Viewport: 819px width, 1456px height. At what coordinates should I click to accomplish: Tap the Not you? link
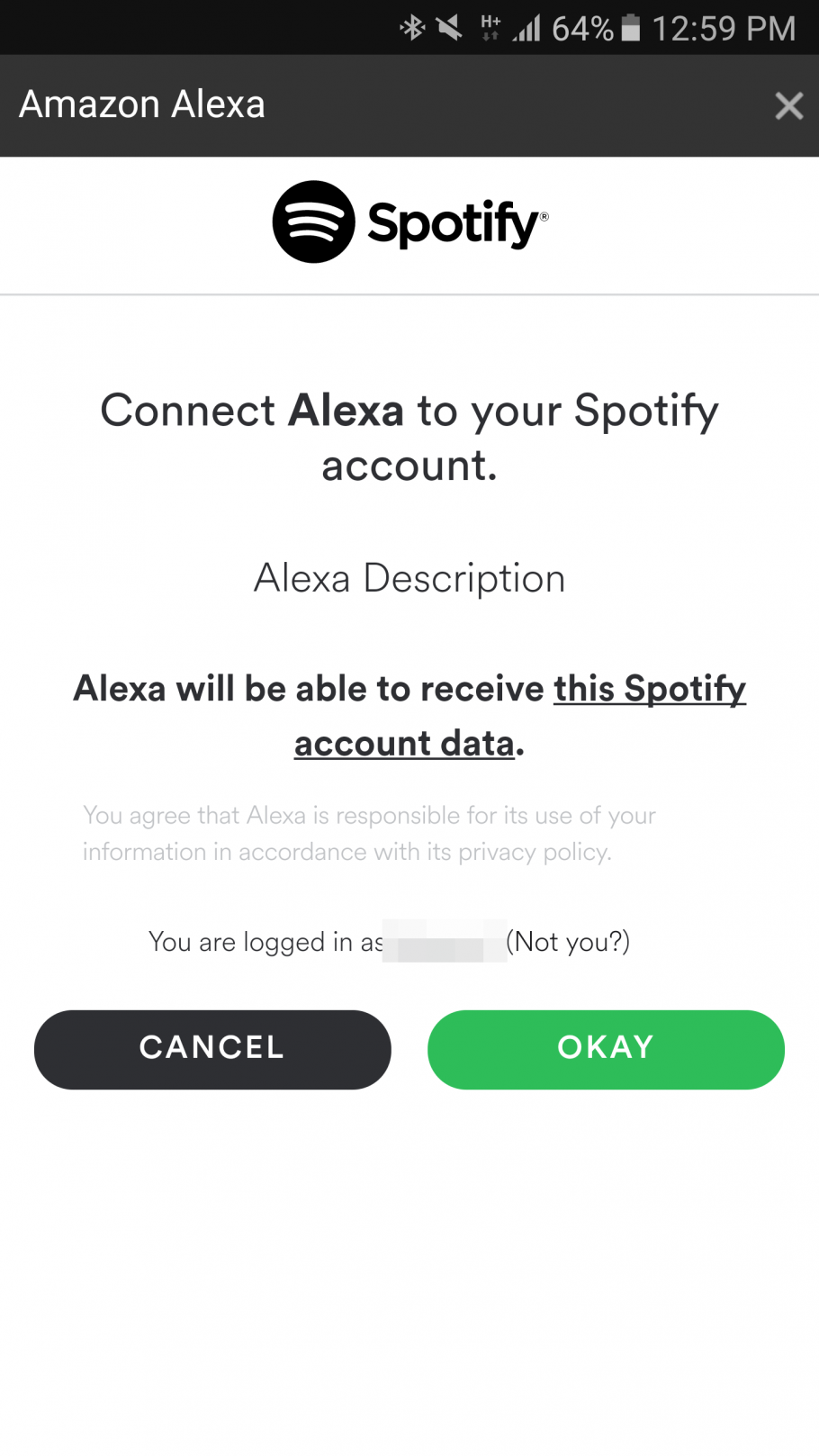point(568,942)
